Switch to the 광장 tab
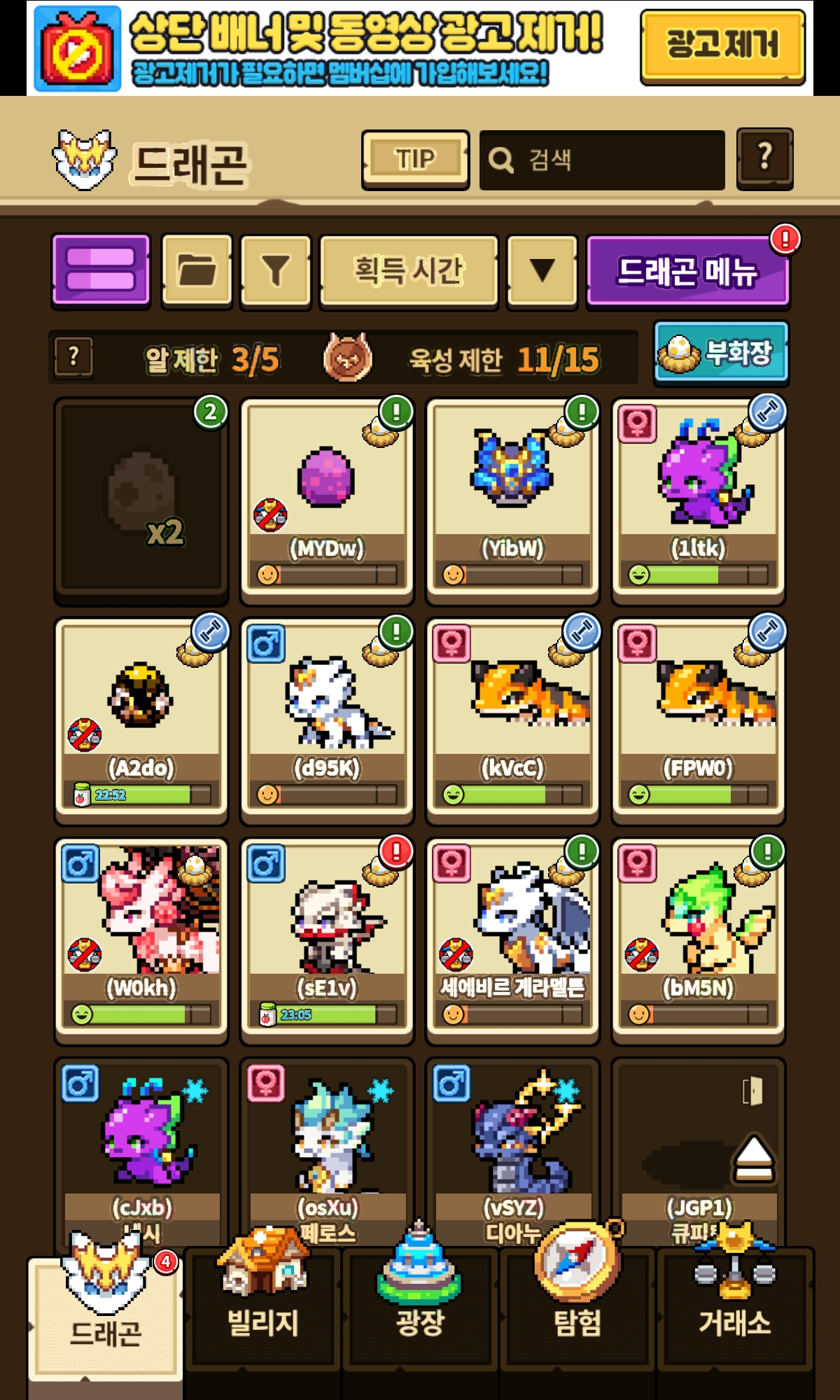The width and height of the screenshot is (840, 1400). (420, 1309)
